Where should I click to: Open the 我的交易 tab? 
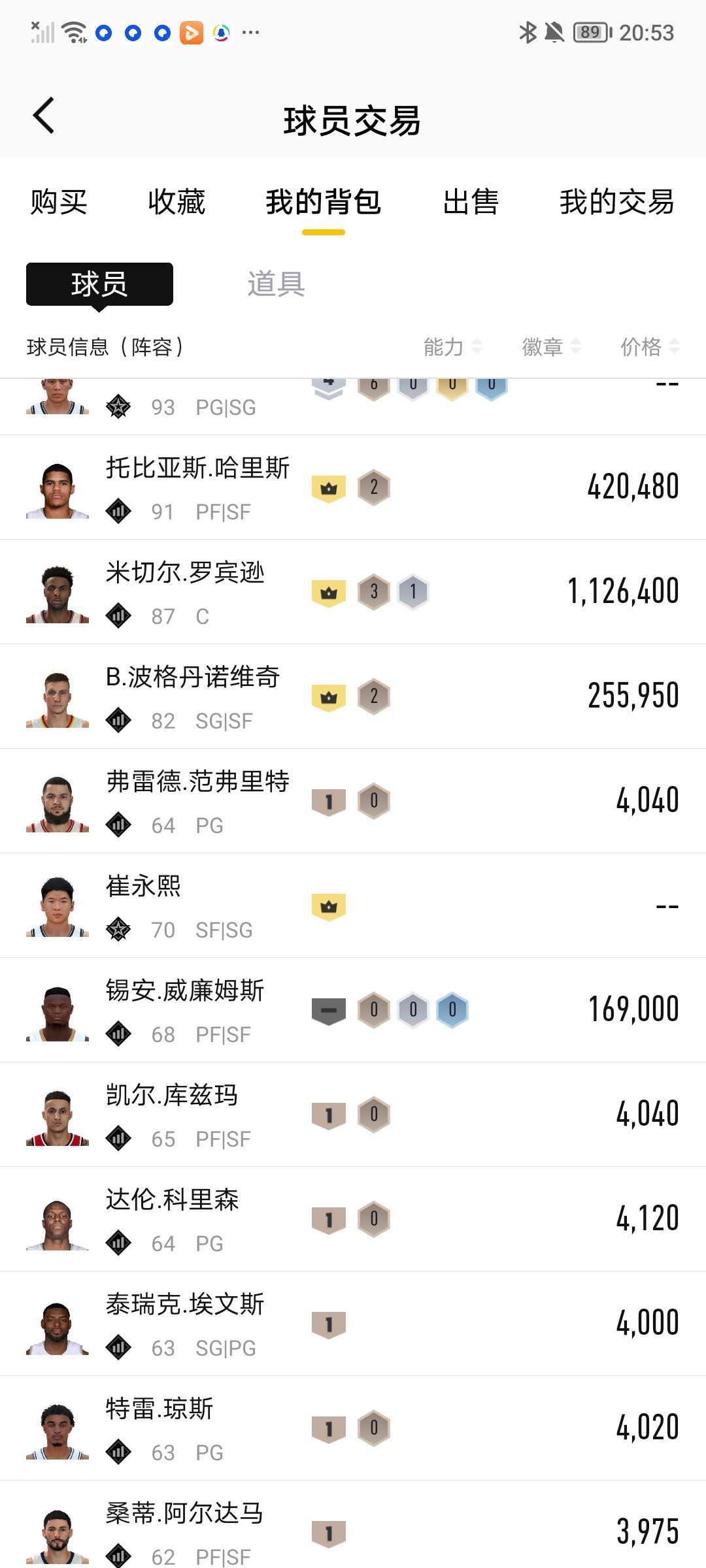tap(616, 202)
